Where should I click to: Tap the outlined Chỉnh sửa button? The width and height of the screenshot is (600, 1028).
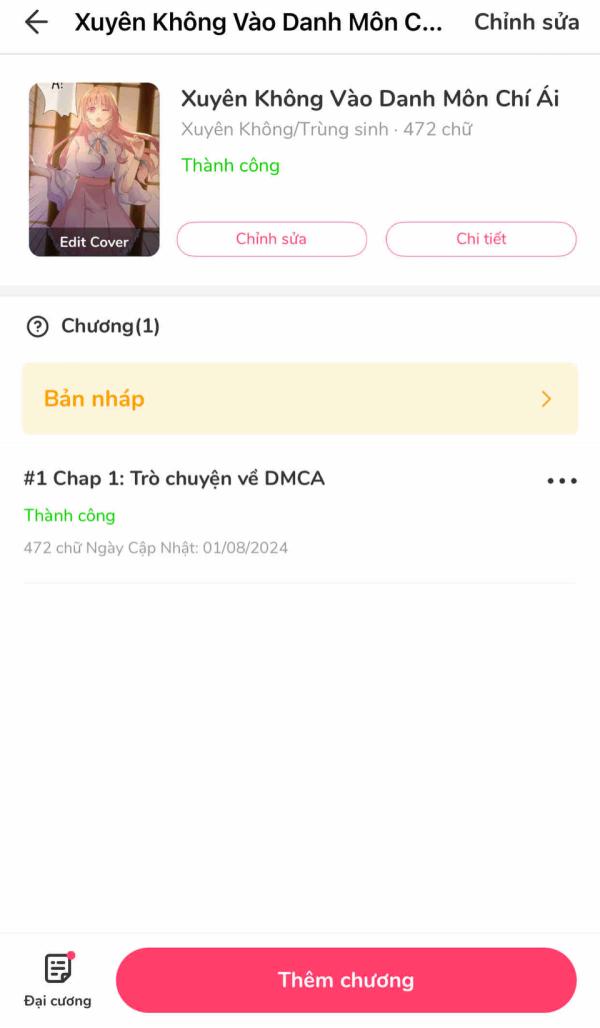coord(272,239)
